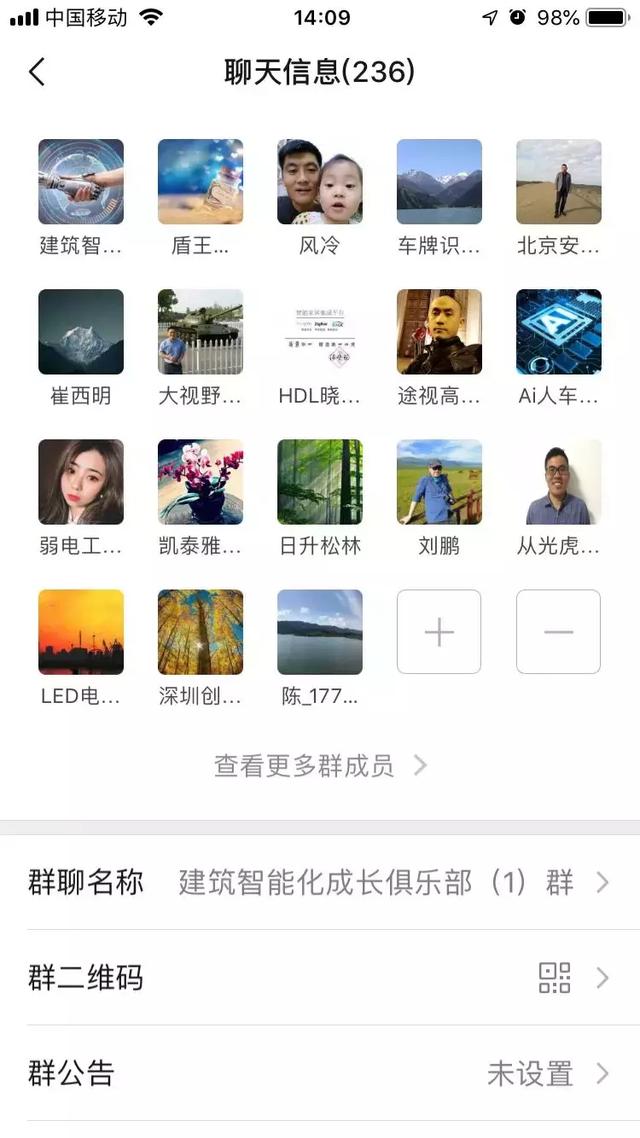Tap the add member plus button
Screen dimensions: 640x1138
click(x=439, y=631)
